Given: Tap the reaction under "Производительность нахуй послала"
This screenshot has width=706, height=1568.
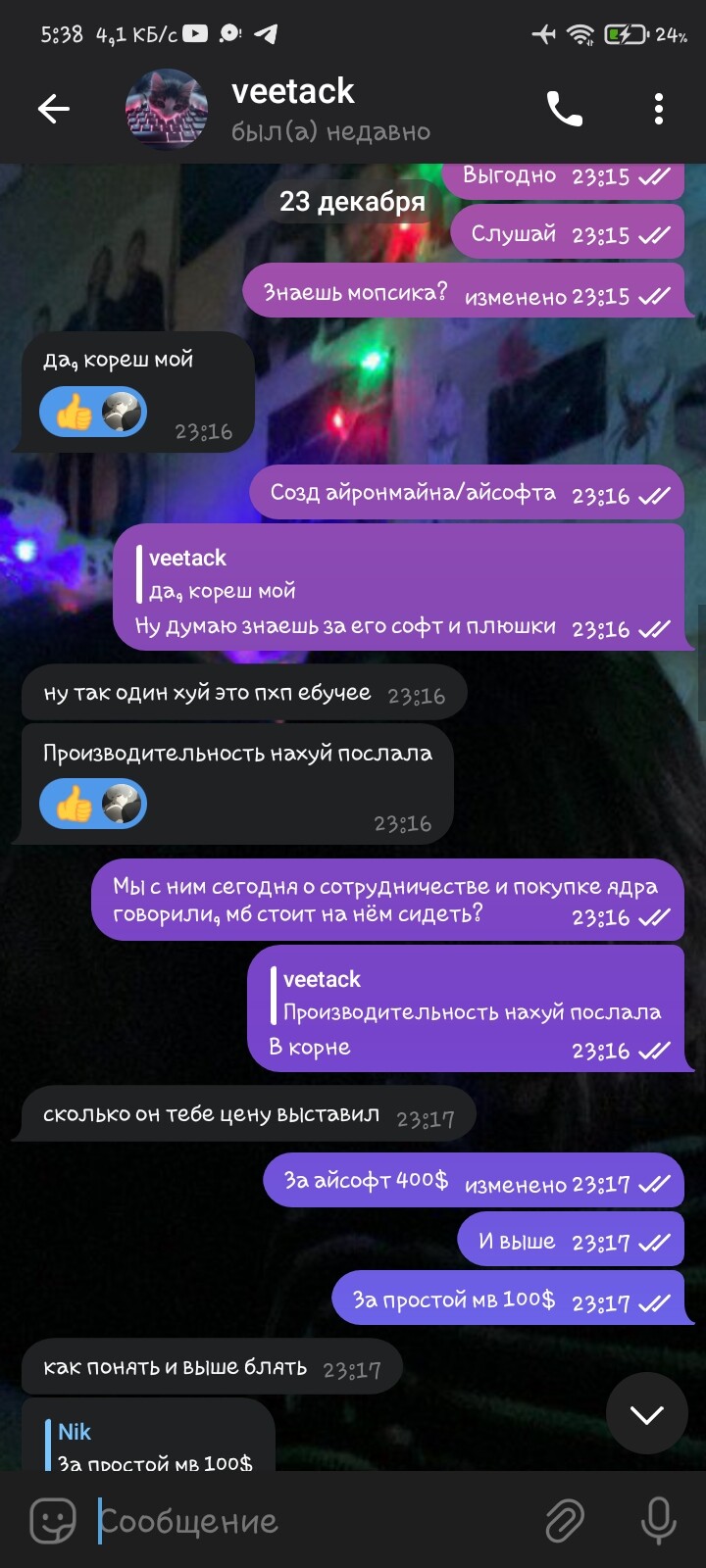Looking at the screenshot, I should [x=93, y=806].
